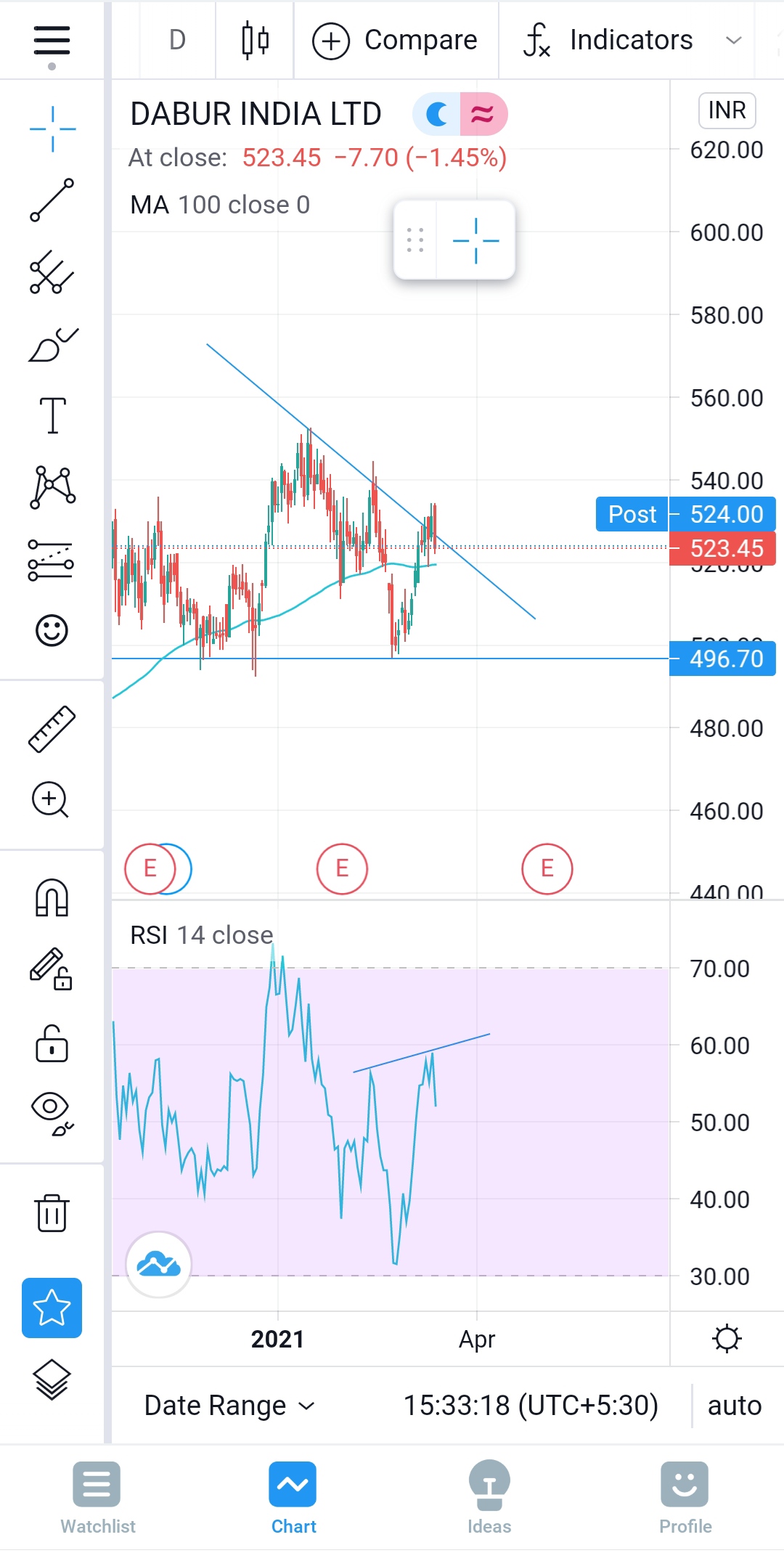Tap Compare to add a symbol

396,40
